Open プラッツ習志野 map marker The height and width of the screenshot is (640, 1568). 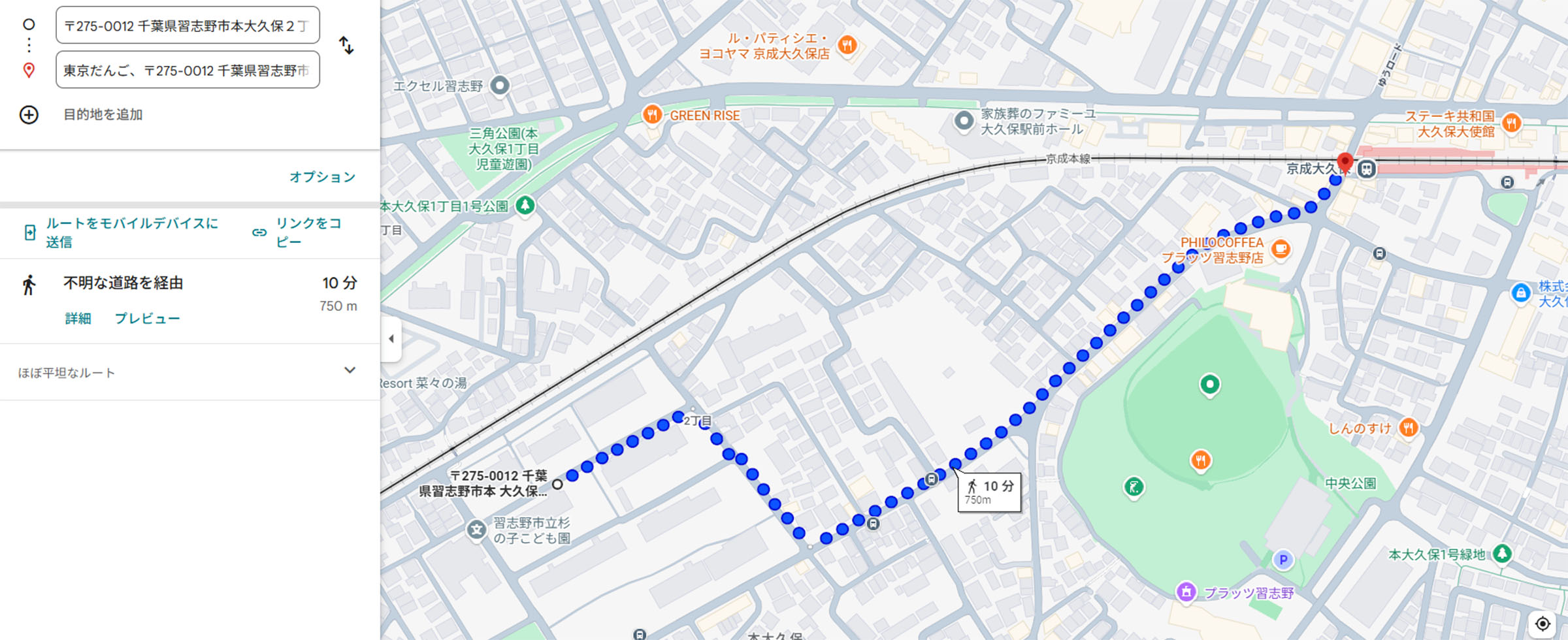coord(1186,592)
